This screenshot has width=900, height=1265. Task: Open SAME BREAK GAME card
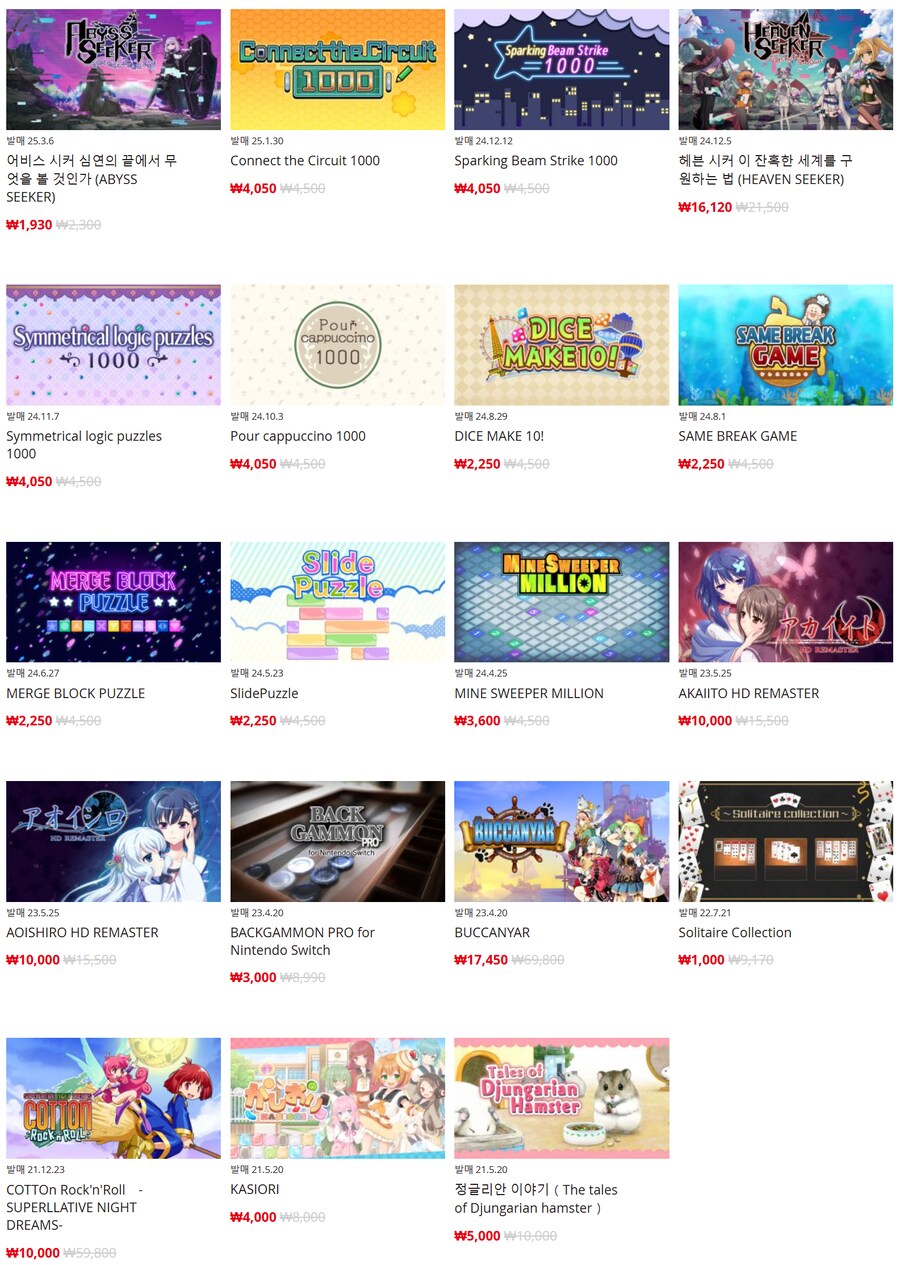click(785, 345)
